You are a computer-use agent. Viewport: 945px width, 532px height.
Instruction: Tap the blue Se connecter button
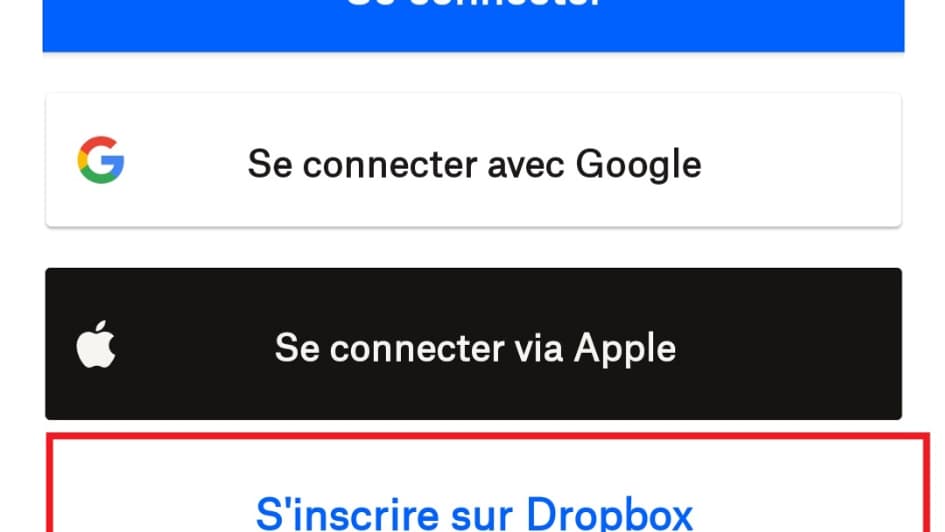coord(473,20)
